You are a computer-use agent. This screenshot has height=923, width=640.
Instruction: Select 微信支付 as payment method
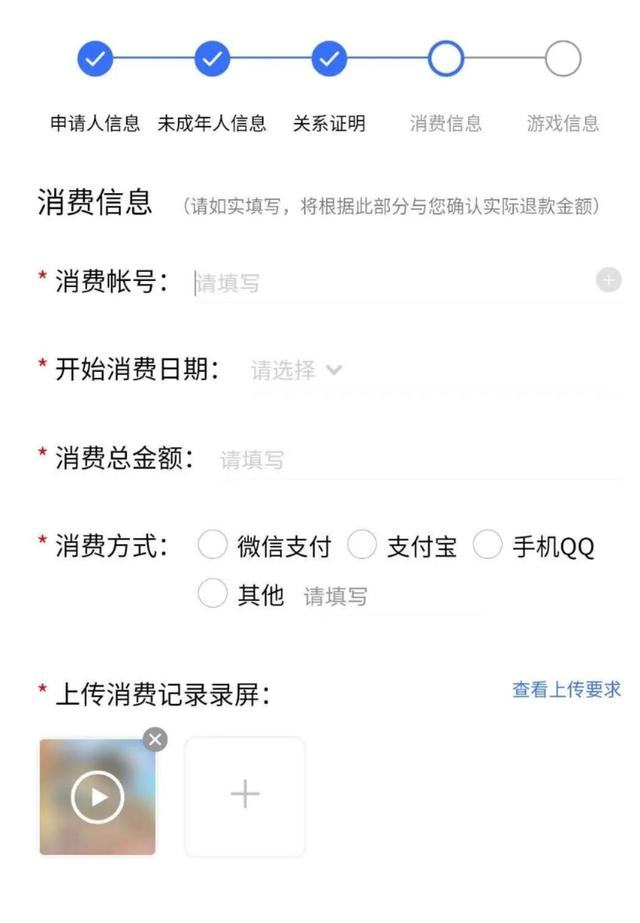[x=213, y=546]
